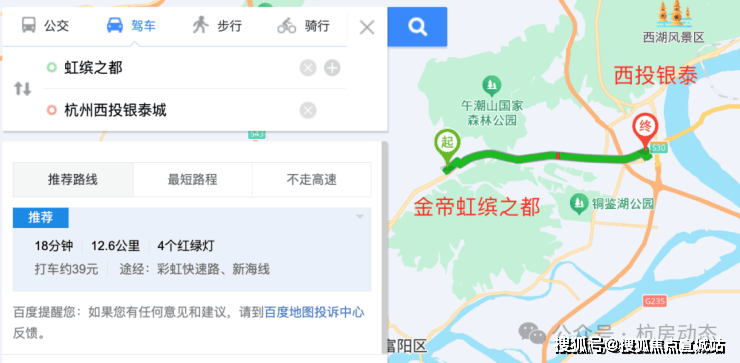This screenshot has width=740, height=363.
Task: Add a waypoint with the plus icon
Action: [x=332, y=68]
